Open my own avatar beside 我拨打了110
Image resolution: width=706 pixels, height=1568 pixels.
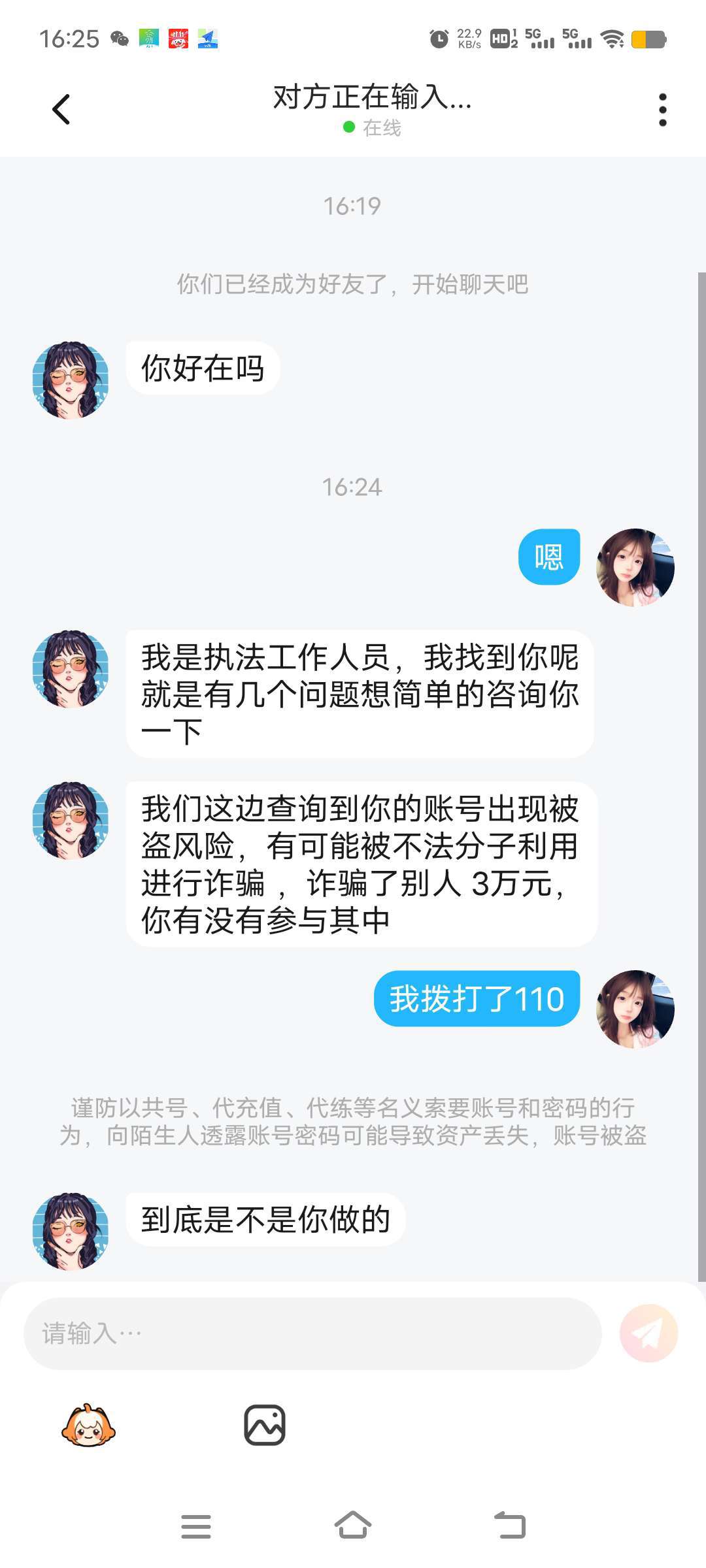(635, 1009)
